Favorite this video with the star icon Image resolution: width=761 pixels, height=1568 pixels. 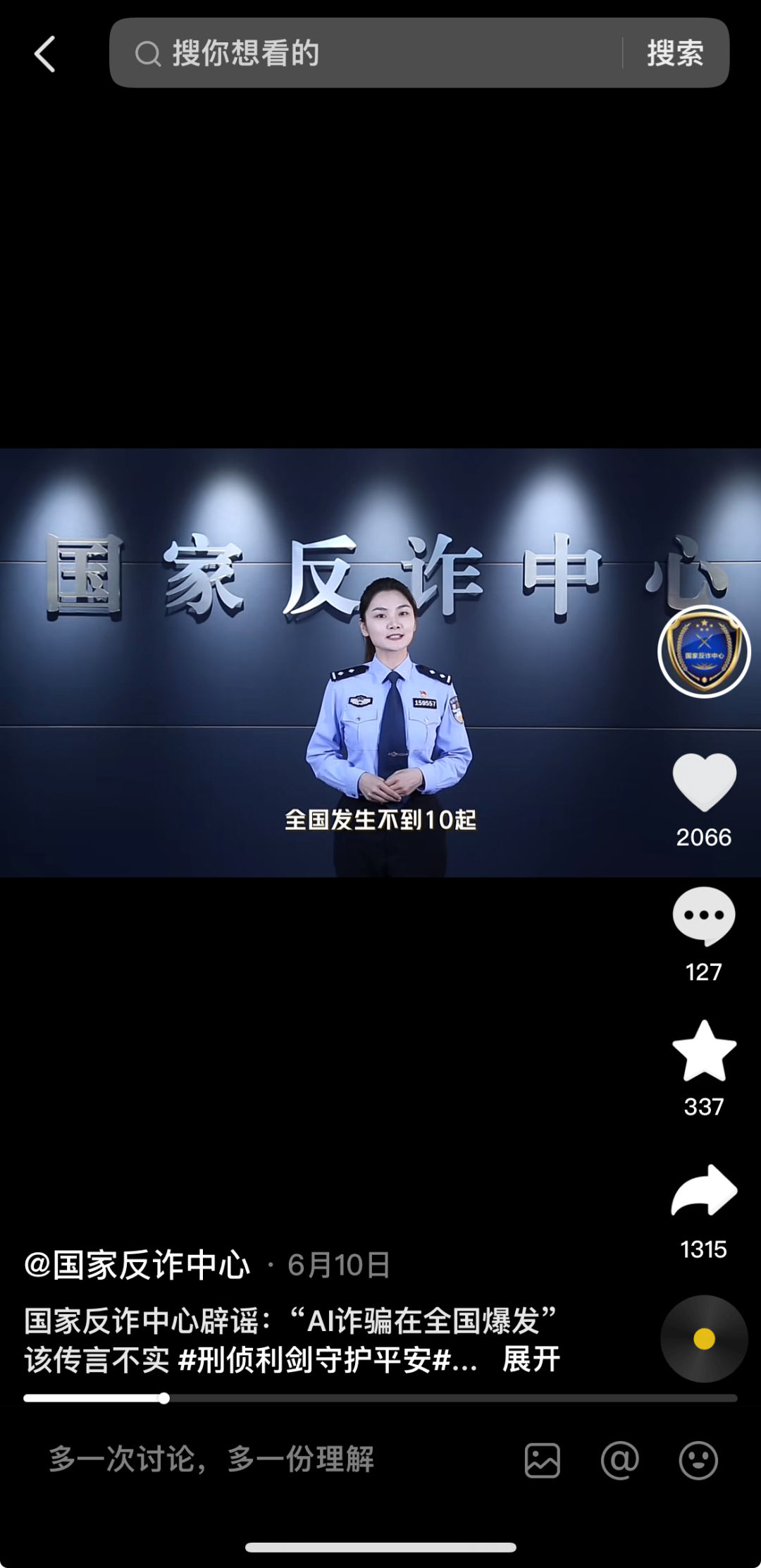[704, 1051]
